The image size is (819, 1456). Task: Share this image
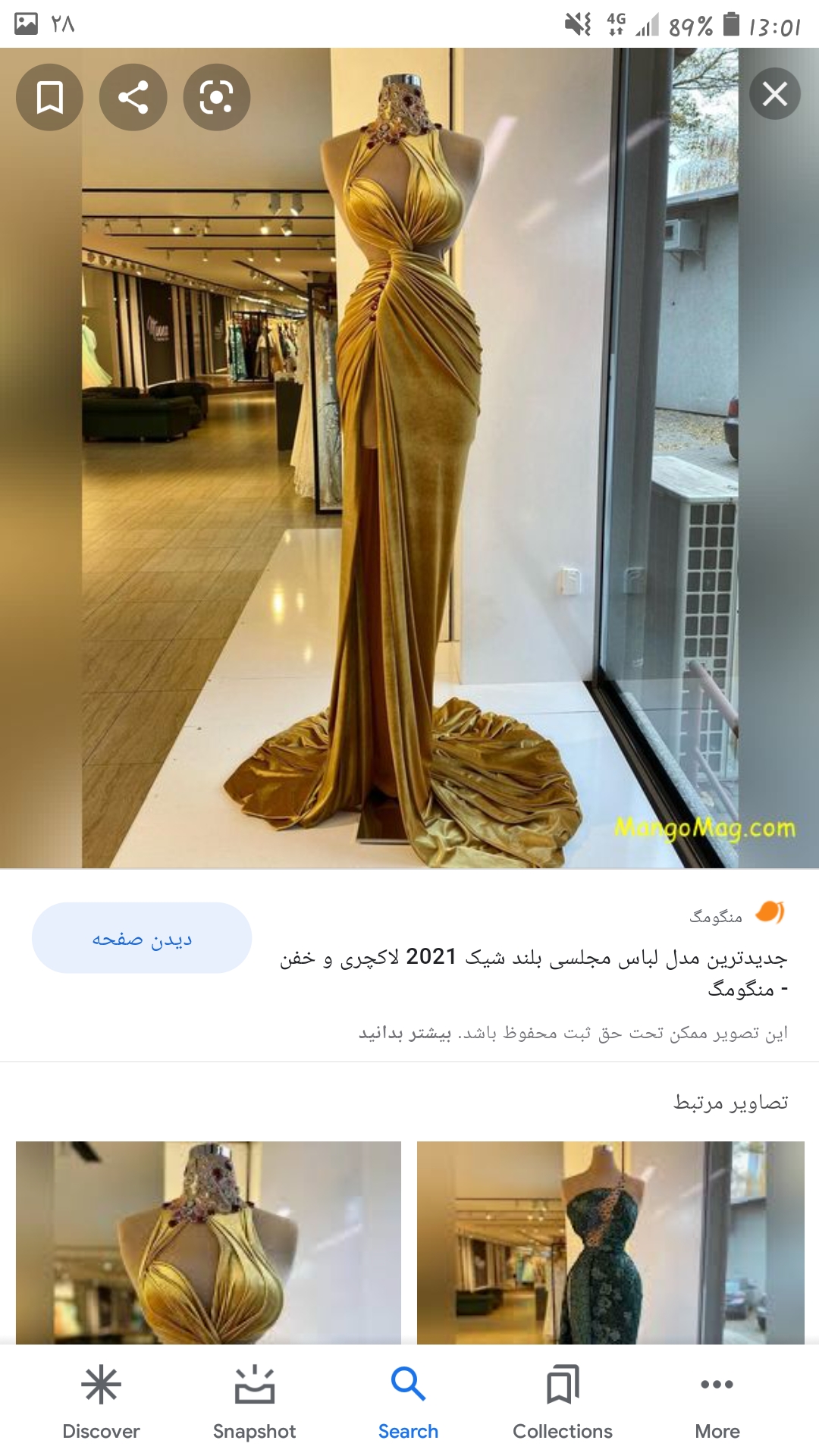[133, 97]
